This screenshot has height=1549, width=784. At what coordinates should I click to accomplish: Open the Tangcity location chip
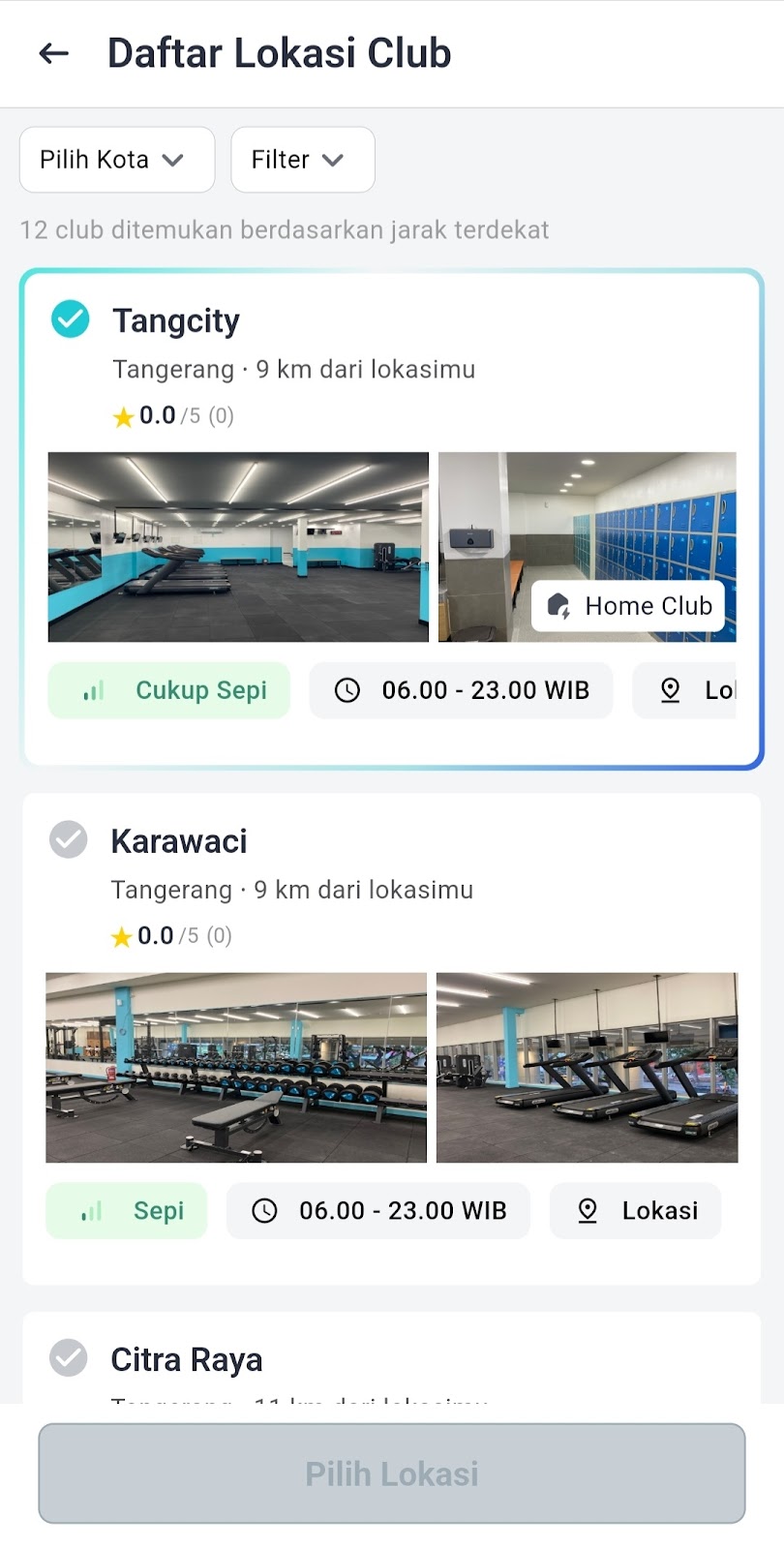coord(684,690)
